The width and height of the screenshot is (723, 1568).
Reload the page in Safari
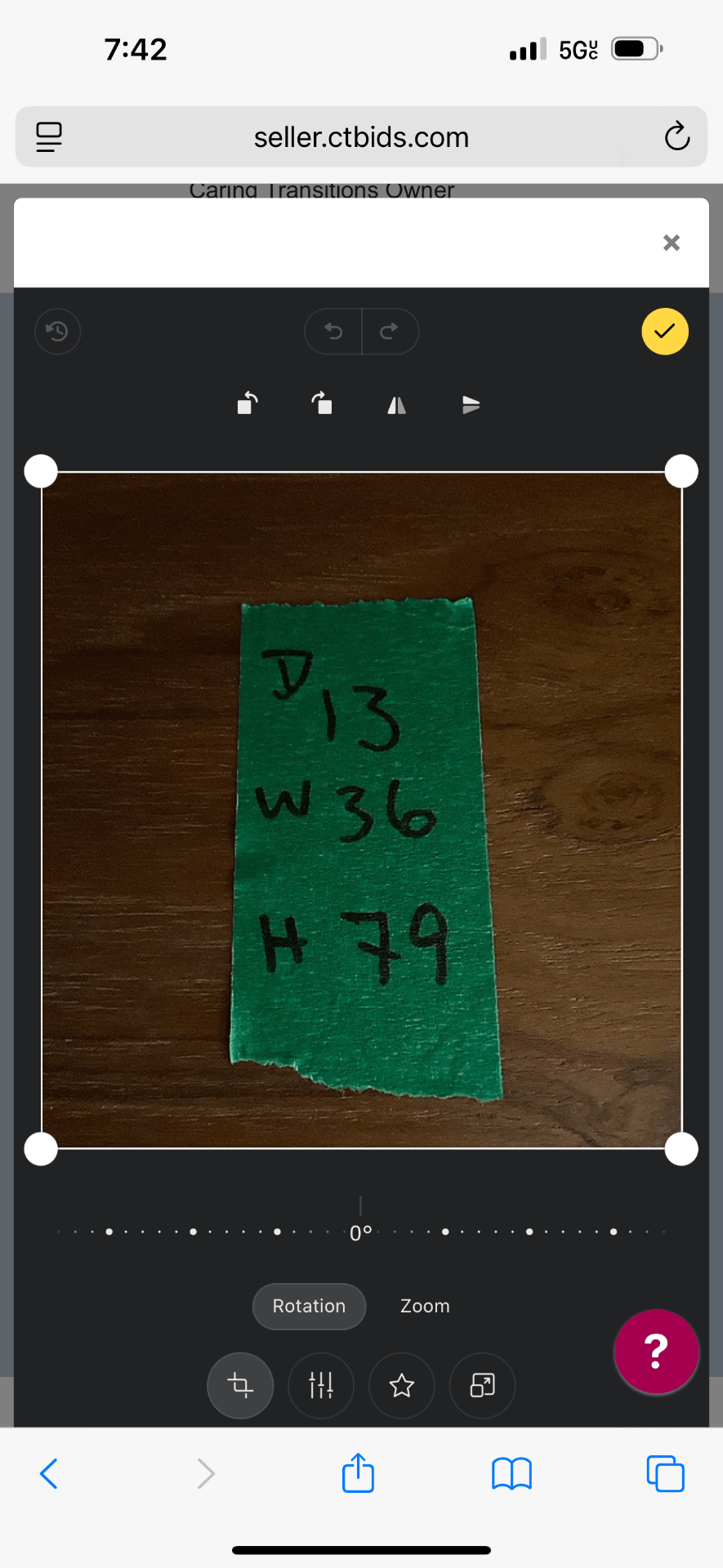tap(677, 136)
